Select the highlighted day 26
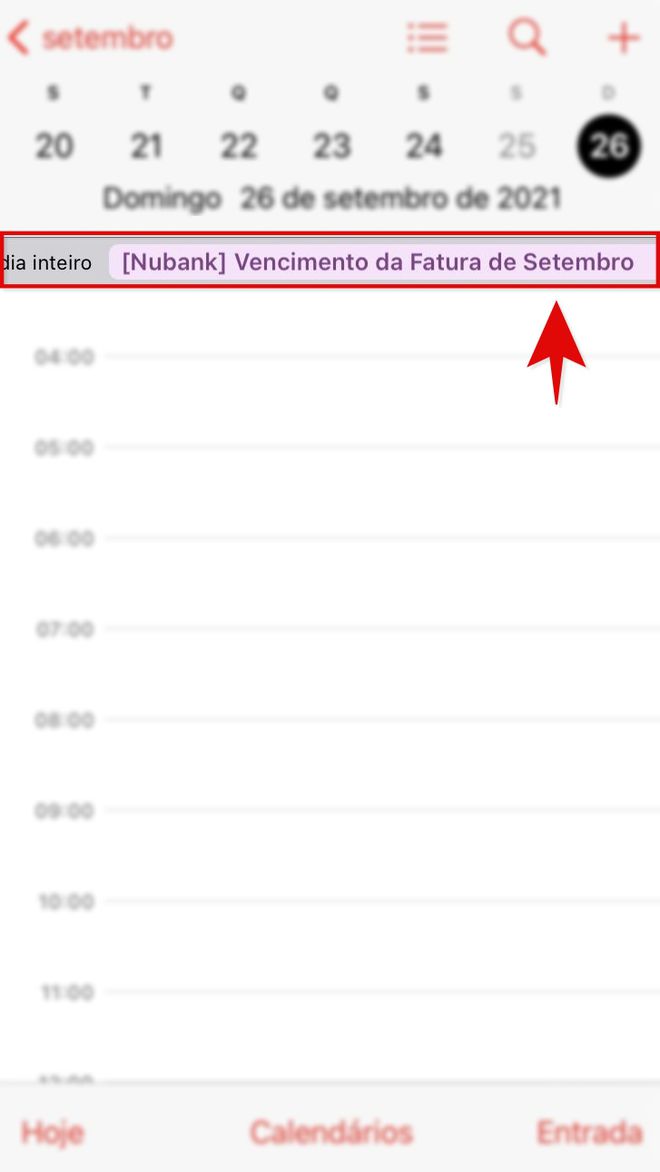The height and width of the screenshot is (1172, 660). click(608, 146)
